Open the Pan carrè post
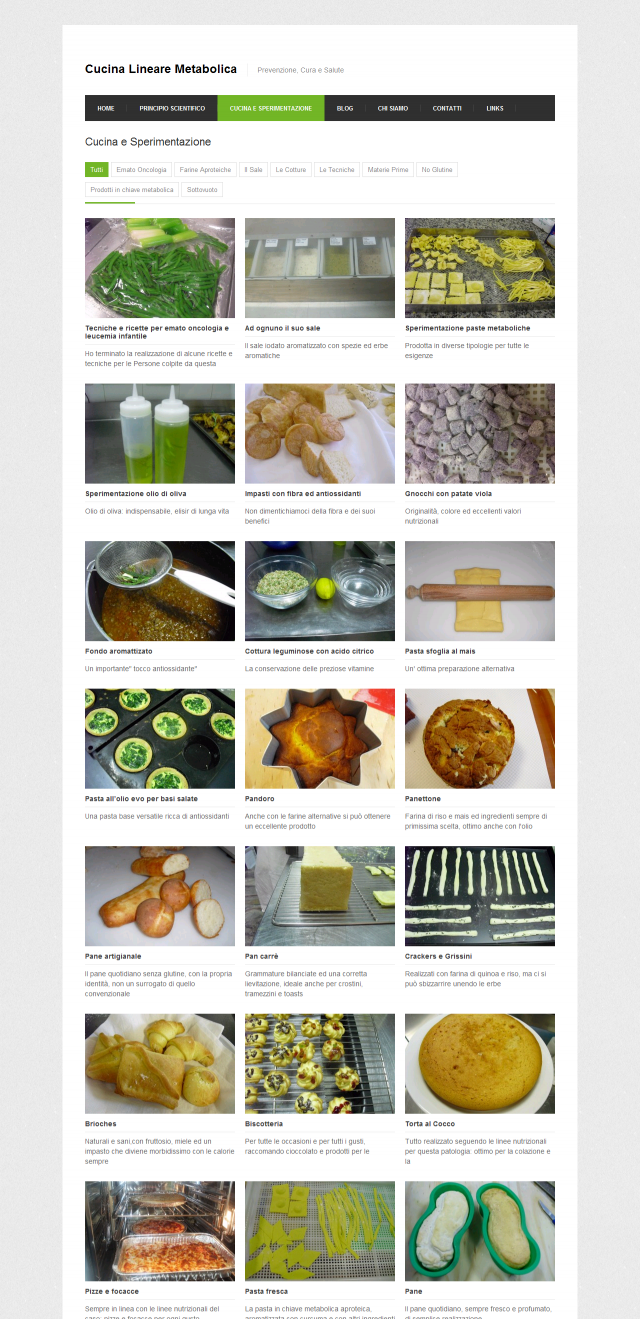This screenshot has height=1319, width=640. point(261,956)
